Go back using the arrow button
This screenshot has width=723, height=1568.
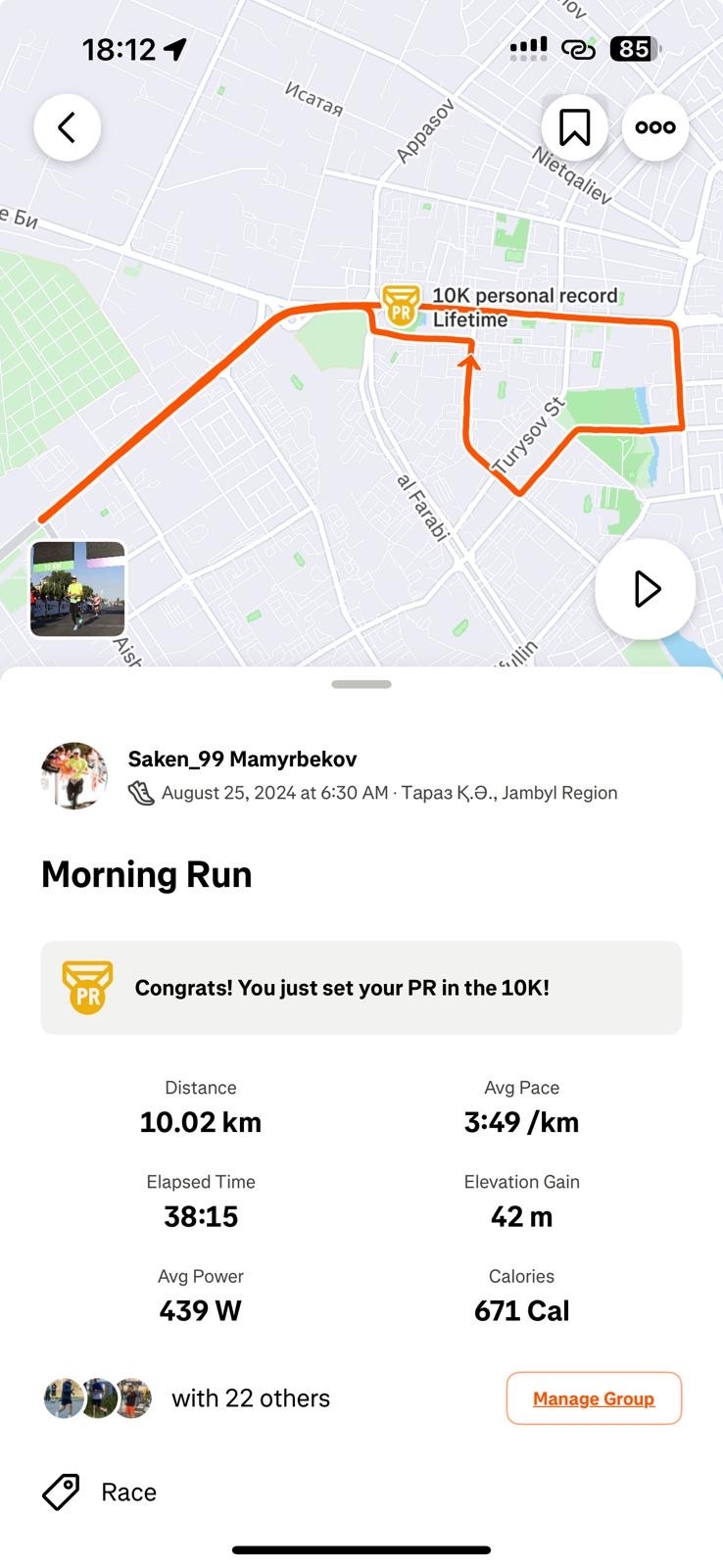(67, 127)
